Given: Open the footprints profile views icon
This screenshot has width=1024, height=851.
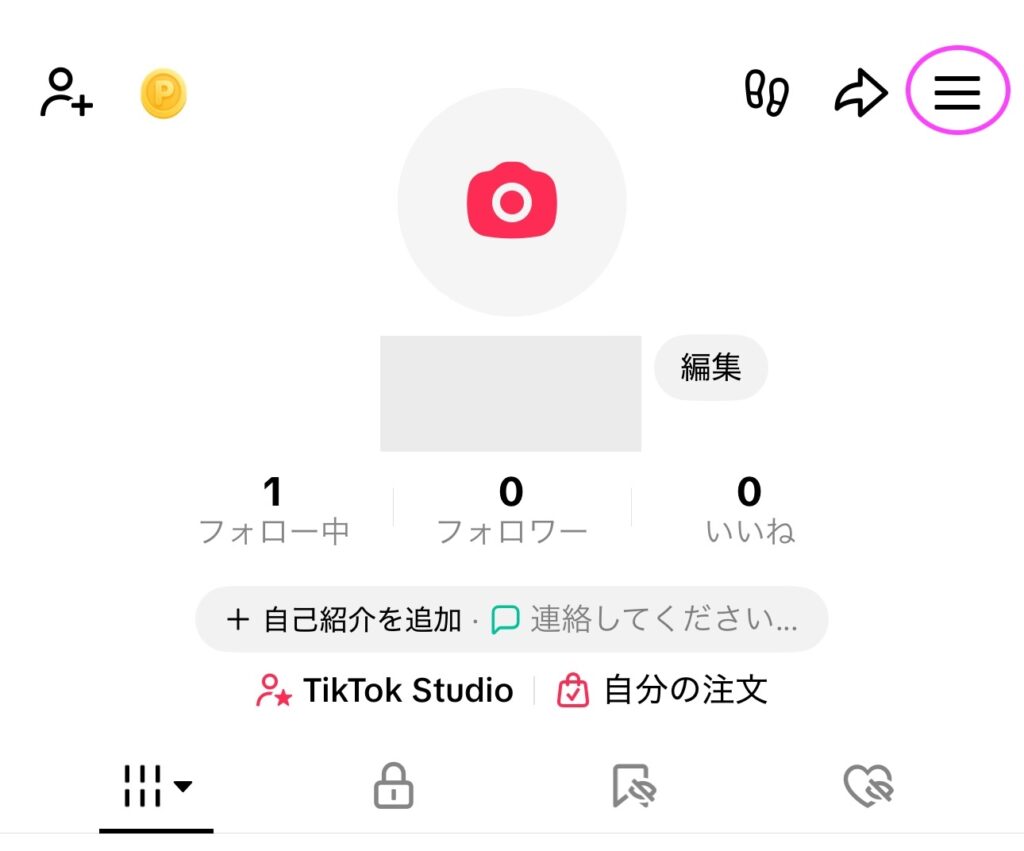Looking at the screenshot, I should 767,93.
